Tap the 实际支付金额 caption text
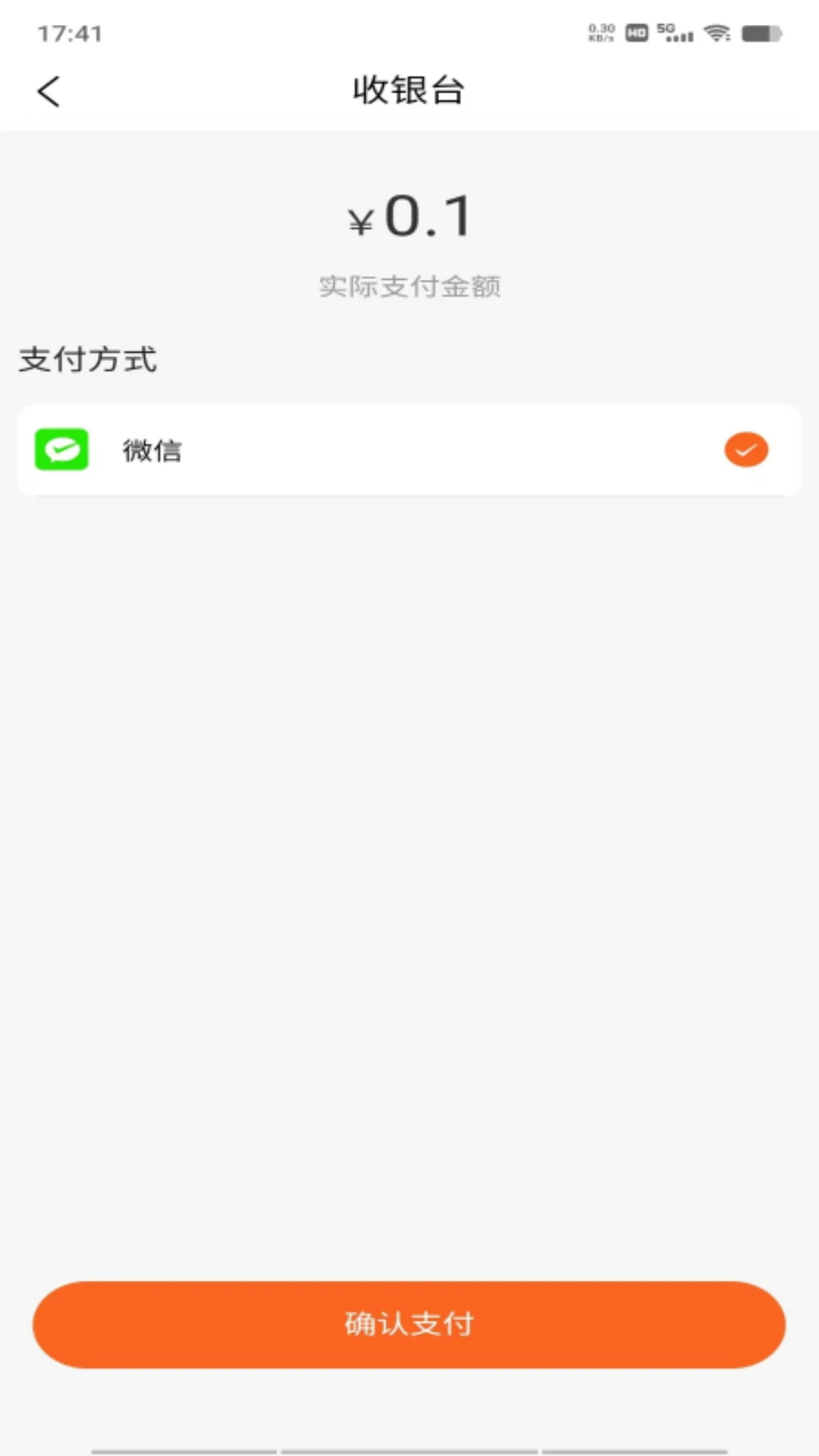Image resolution: width=819 pixels, height=1456 pixels. pyautogui.click(x=409, y=287)
